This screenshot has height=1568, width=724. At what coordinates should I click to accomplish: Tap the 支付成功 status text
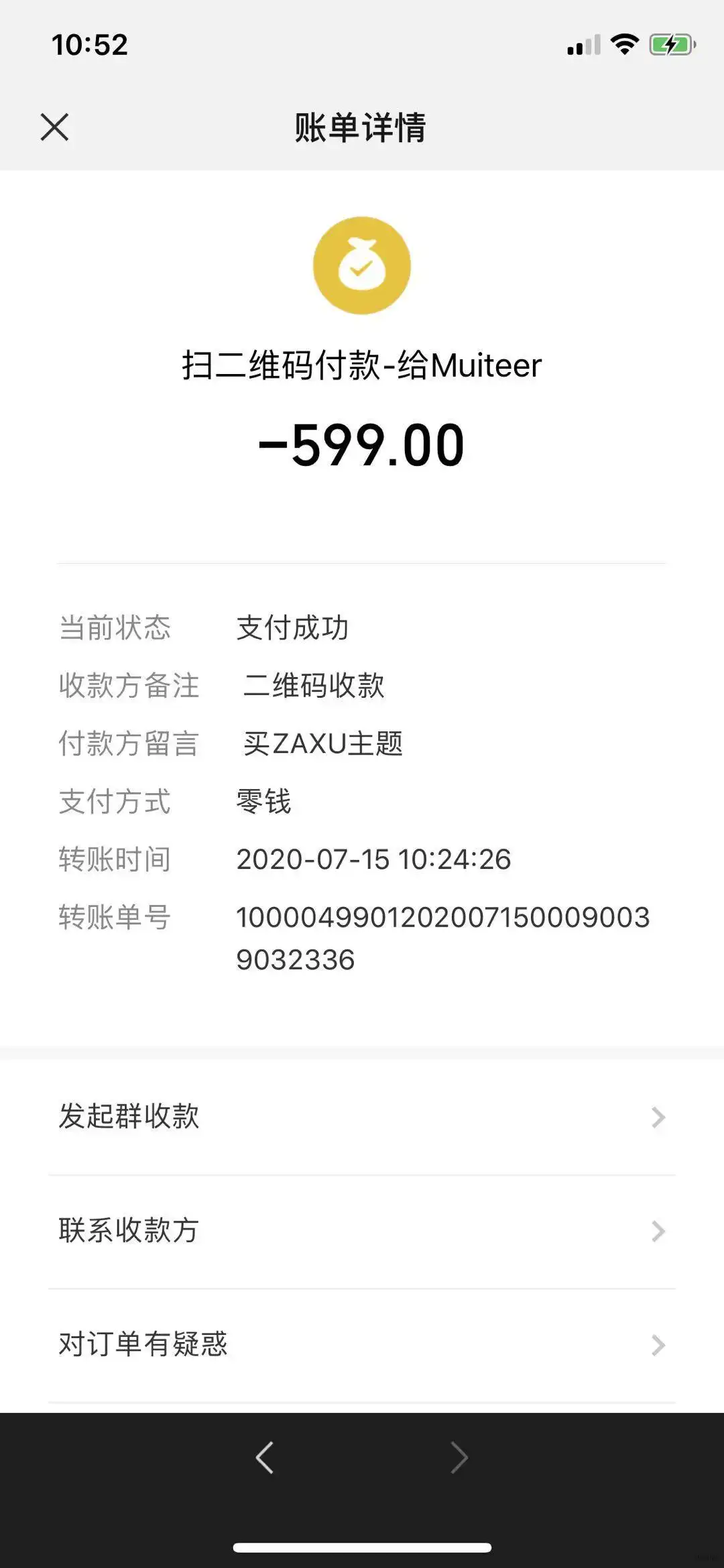[291, 628]
